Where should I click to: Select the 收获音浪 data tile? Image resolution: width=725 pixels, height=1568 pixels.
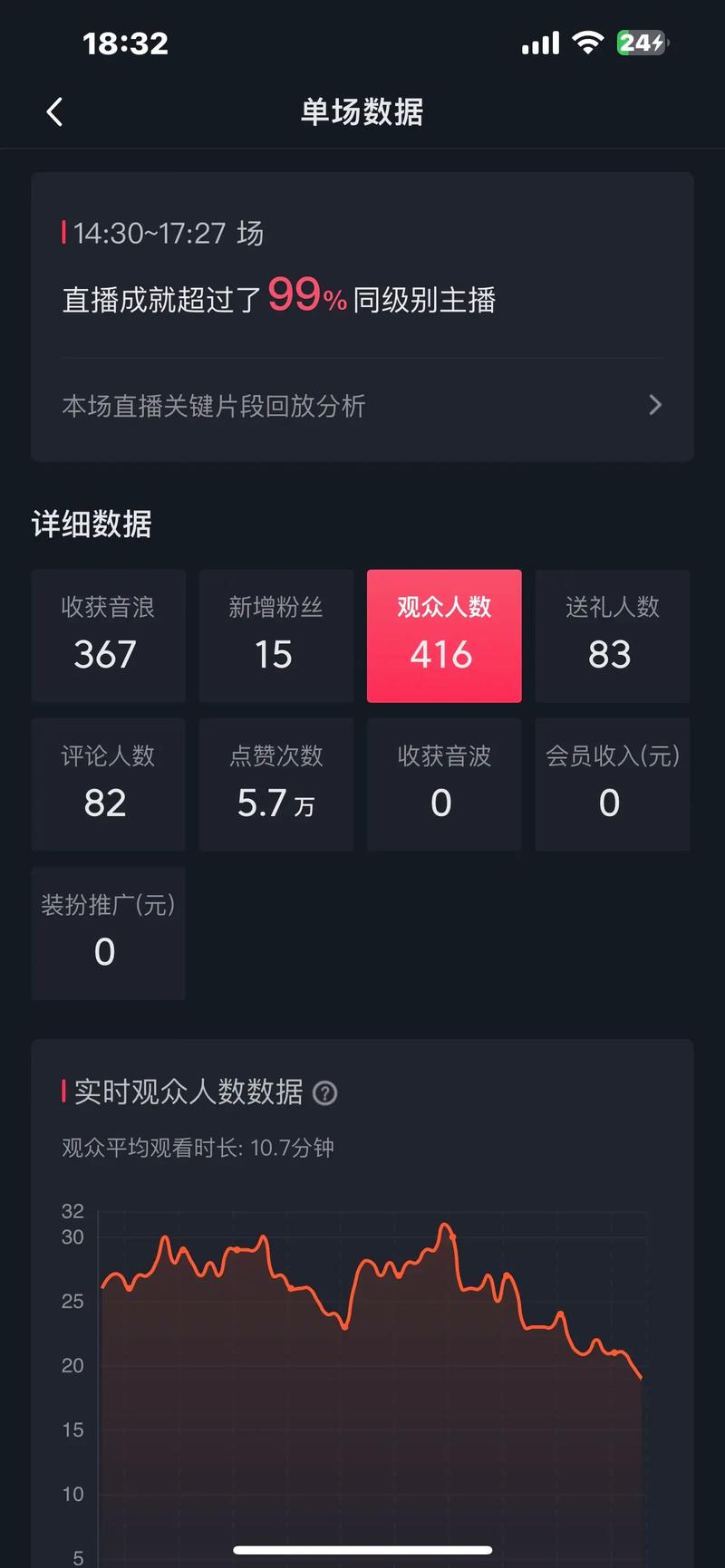[108, 636]
